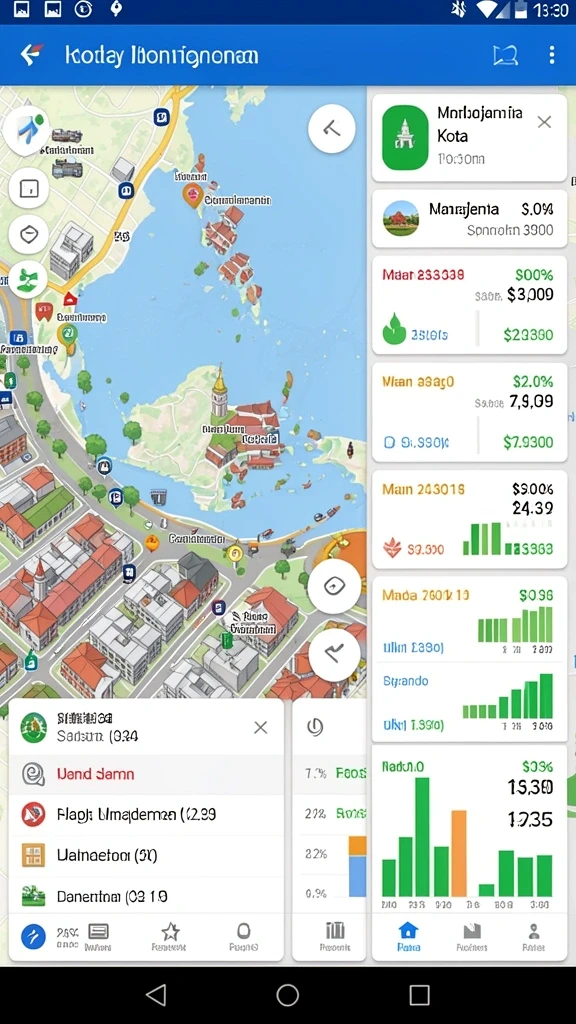Image resolution: width=576 pixels, height=1024 pixels.
Task: Dismiss the bottom list panel with its X
Action: click(261, 728)
